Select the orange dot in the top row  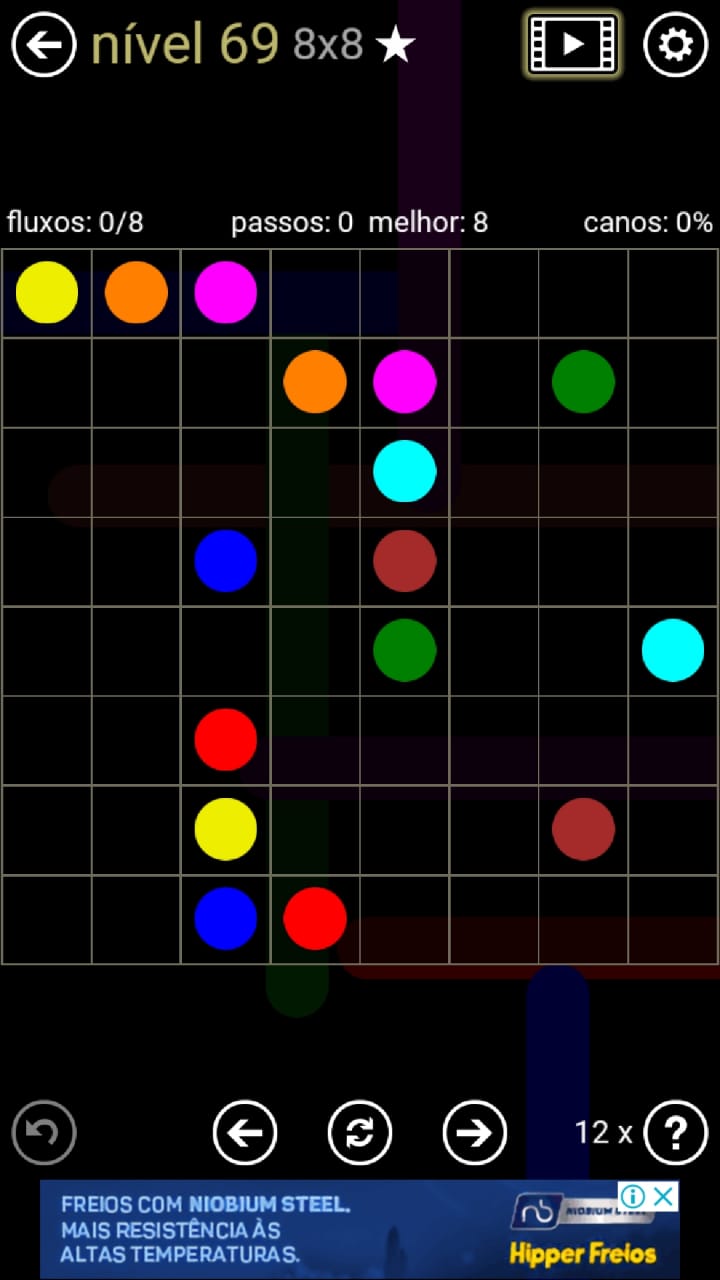click(136, 292)
